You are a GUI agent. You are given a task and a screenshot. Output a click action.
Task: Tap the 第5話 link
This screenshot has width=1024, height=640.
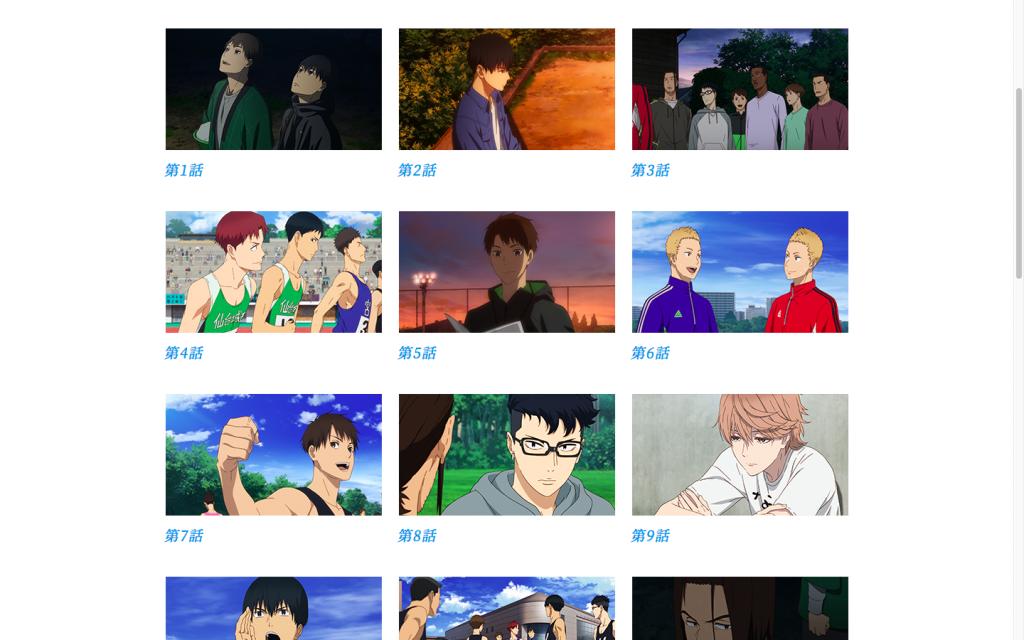click(417, 353)
